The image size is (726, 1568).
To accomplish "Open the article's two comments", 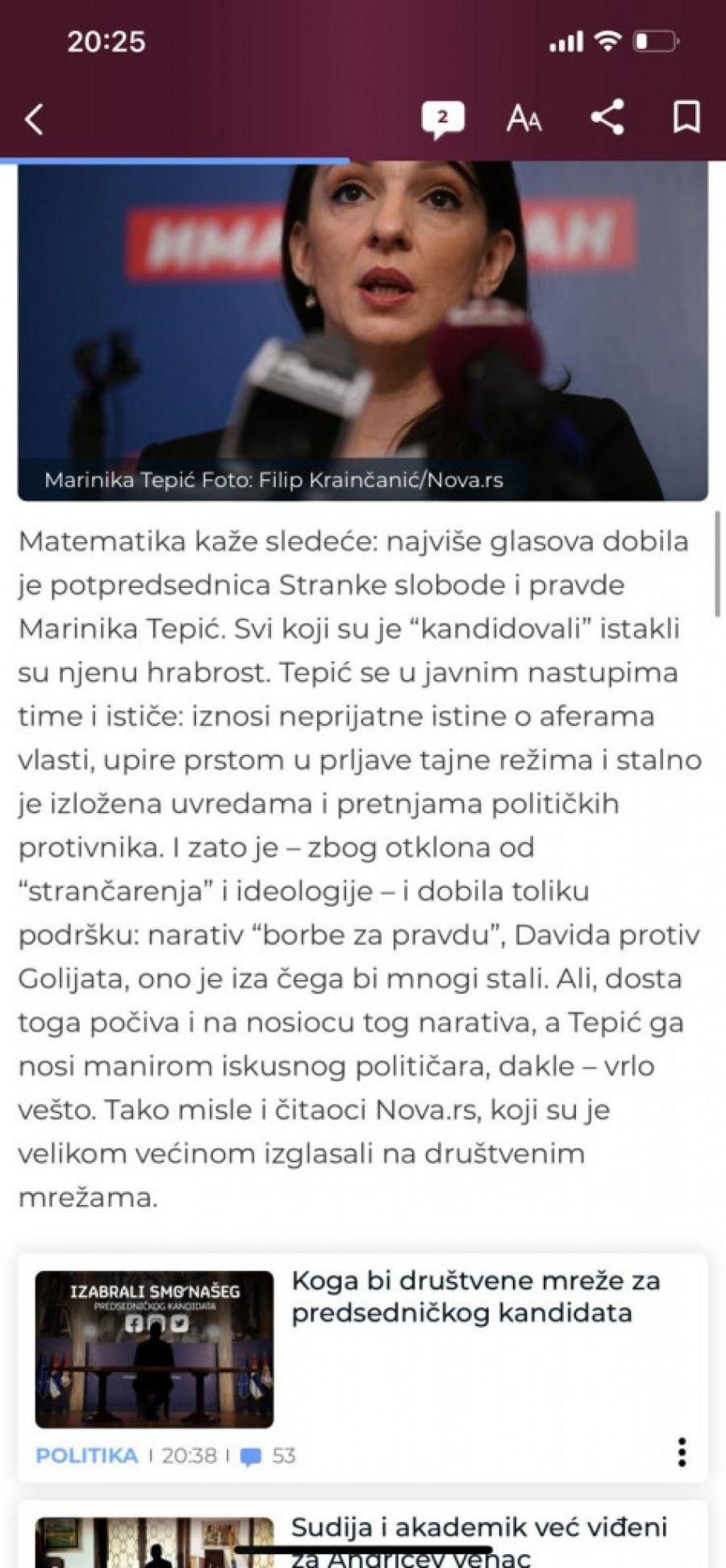I will tap(442, 119).
